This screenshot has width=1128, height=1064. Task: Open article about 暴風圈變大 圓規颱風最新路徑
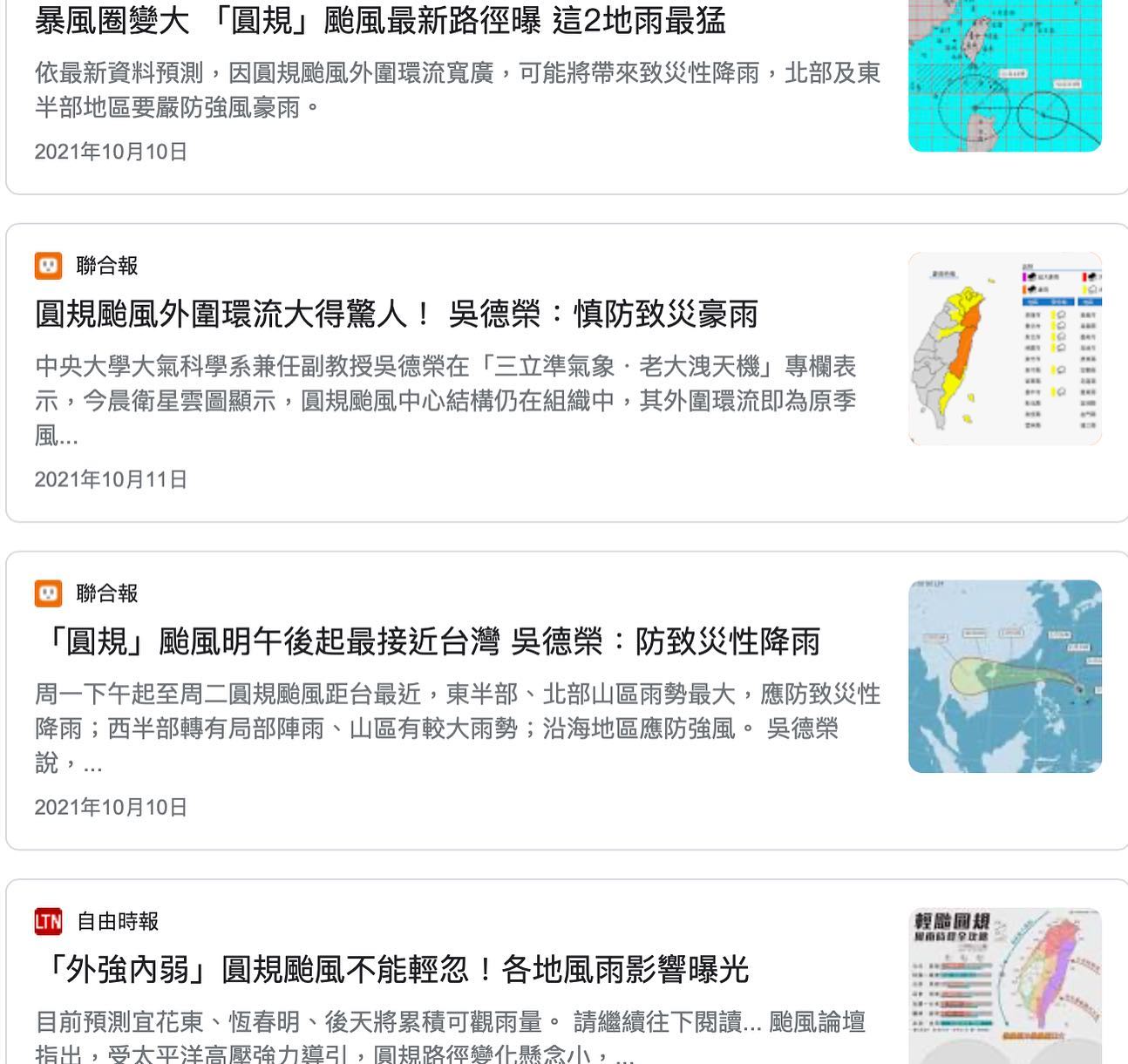pos(380,21)
